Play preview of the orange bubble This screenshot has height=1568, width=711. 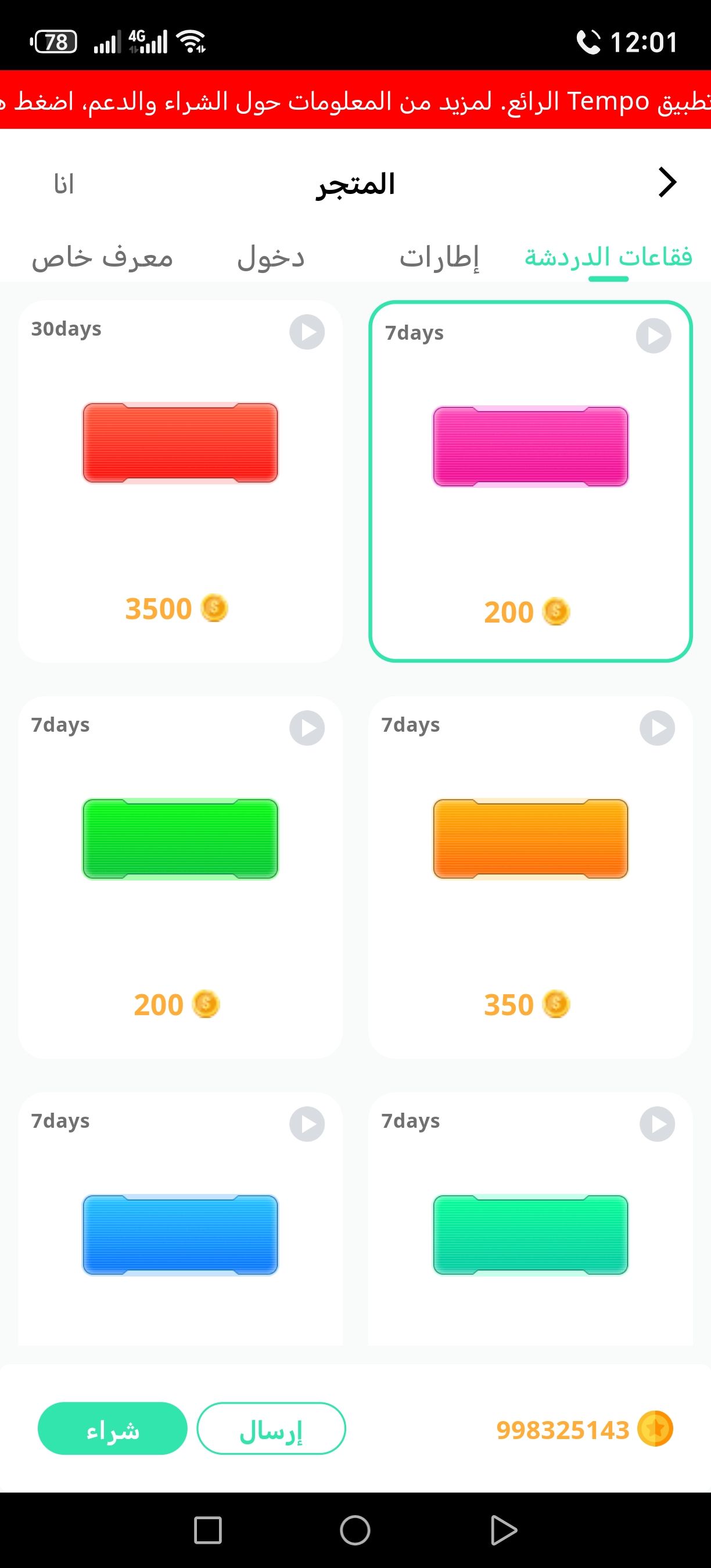pyautogui.click(x=657, y=728)
